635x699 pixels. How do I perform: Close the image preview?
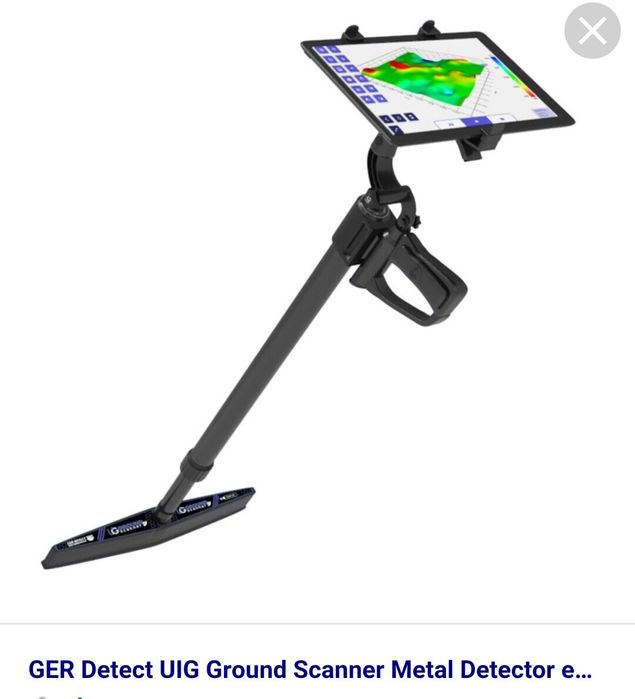pyautogui.click(x=592, y=31)
